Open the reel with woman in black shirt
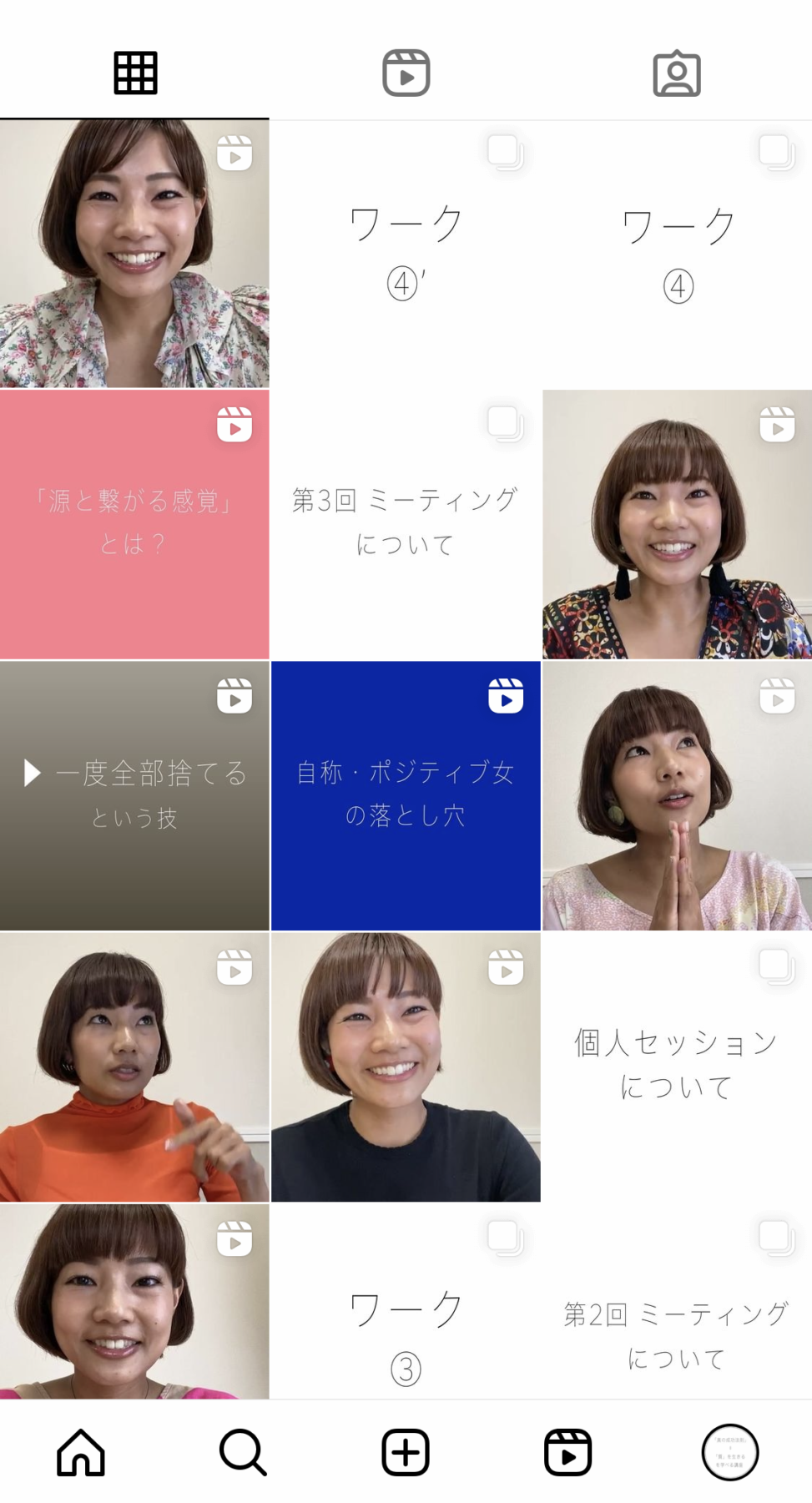The height and width of the screenshot is (1503, 812). [406, 1067]
